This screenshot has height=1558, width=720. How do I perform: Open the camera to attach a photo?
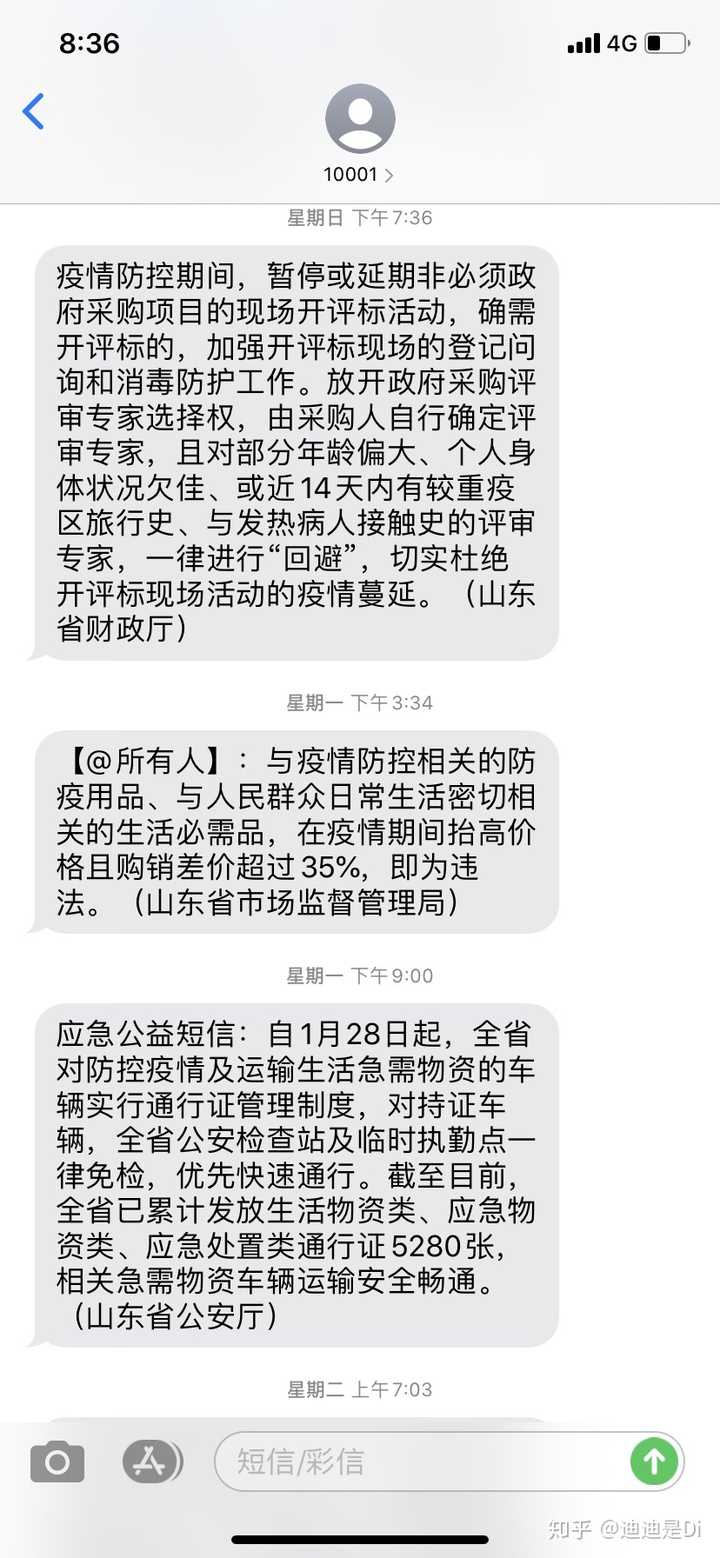pyautogui.click(x=57, y=1462)
